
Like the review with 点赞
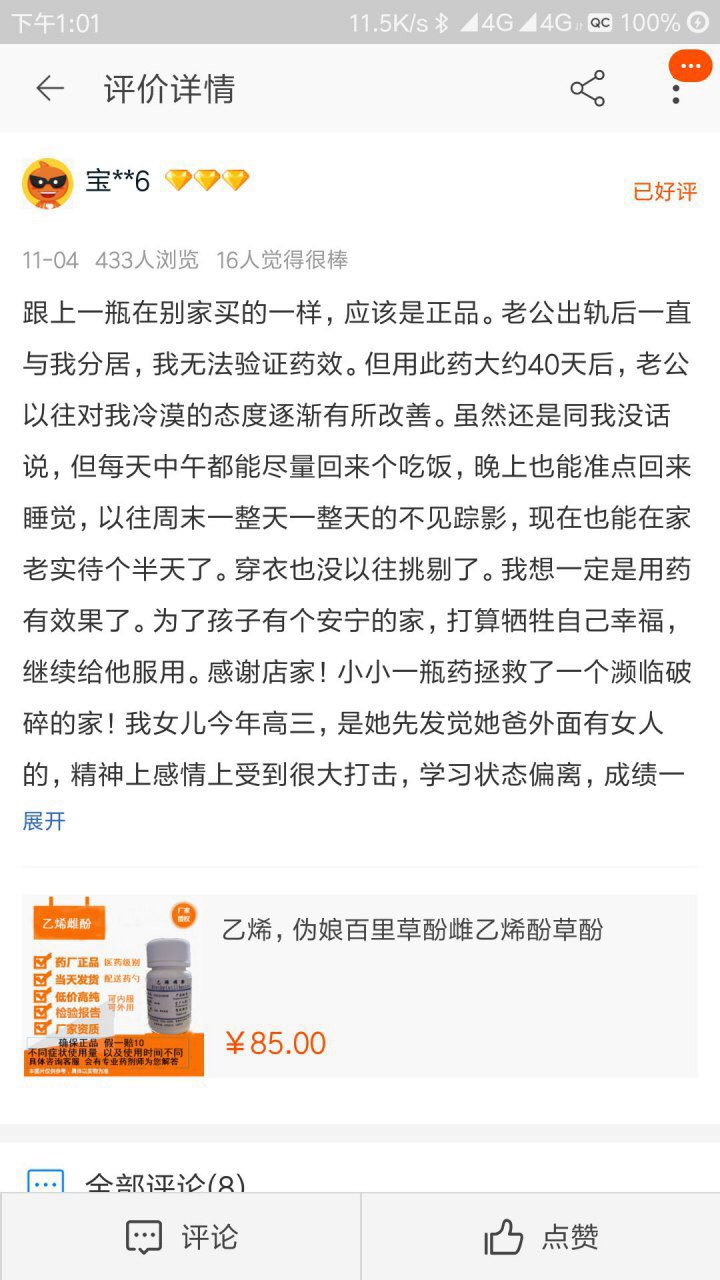[541, 1237]
